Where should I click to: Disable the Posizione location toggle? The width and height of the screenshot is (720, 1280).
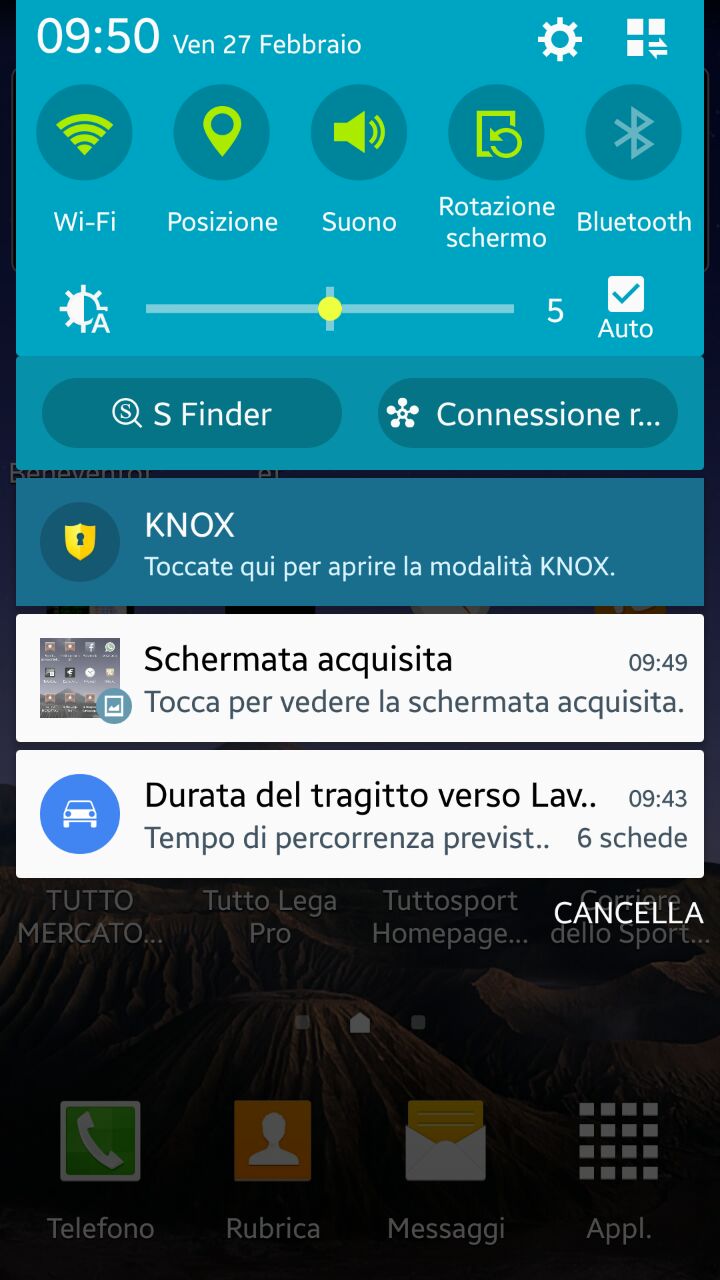coord(222,132)
